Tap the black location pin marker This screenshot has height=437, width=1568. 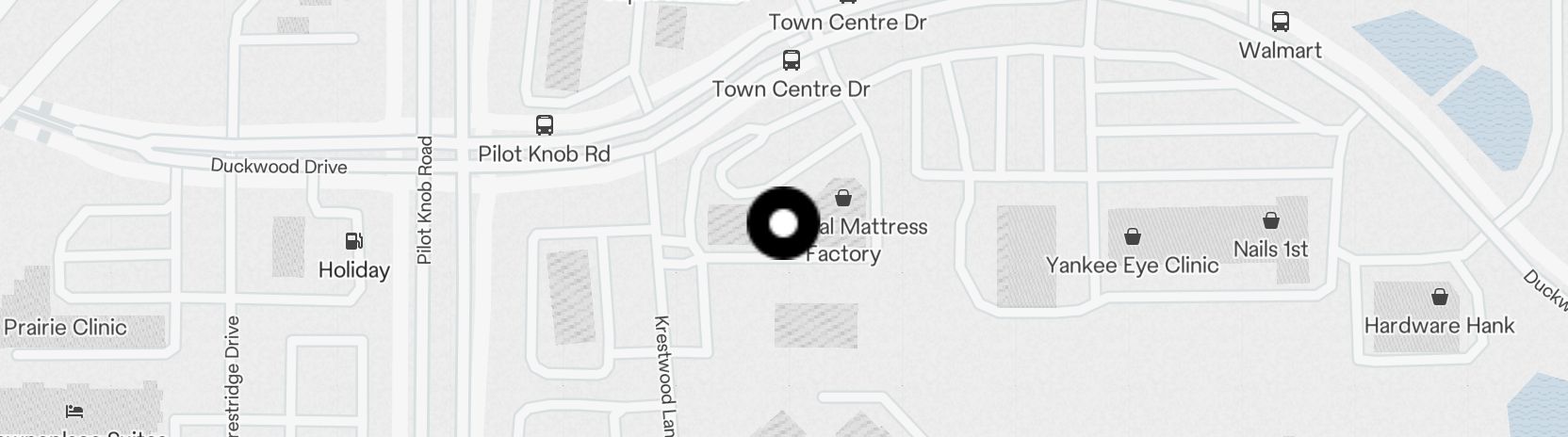783,223
